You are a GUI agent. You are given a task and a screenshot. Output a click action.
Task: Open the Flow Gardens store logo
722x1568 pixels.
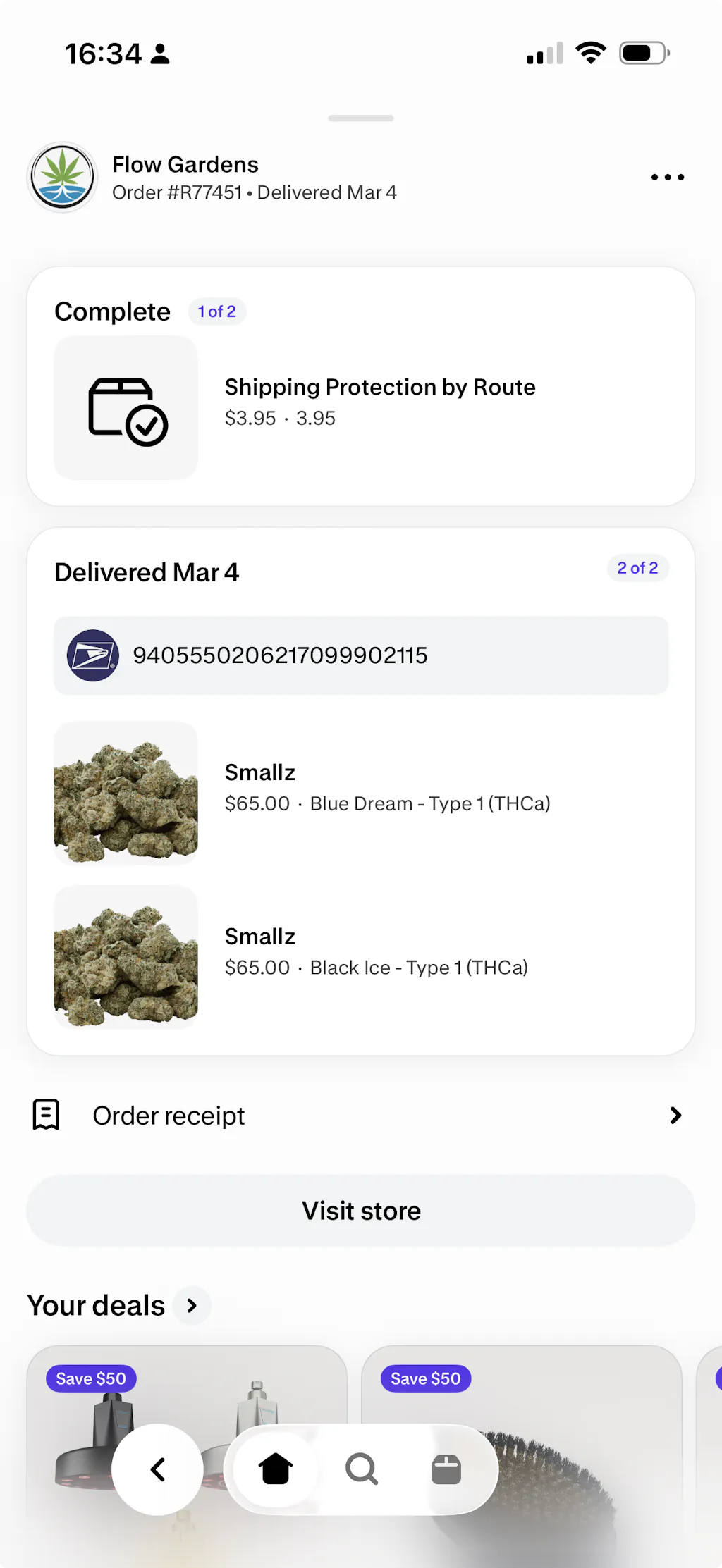pos(62,178)
